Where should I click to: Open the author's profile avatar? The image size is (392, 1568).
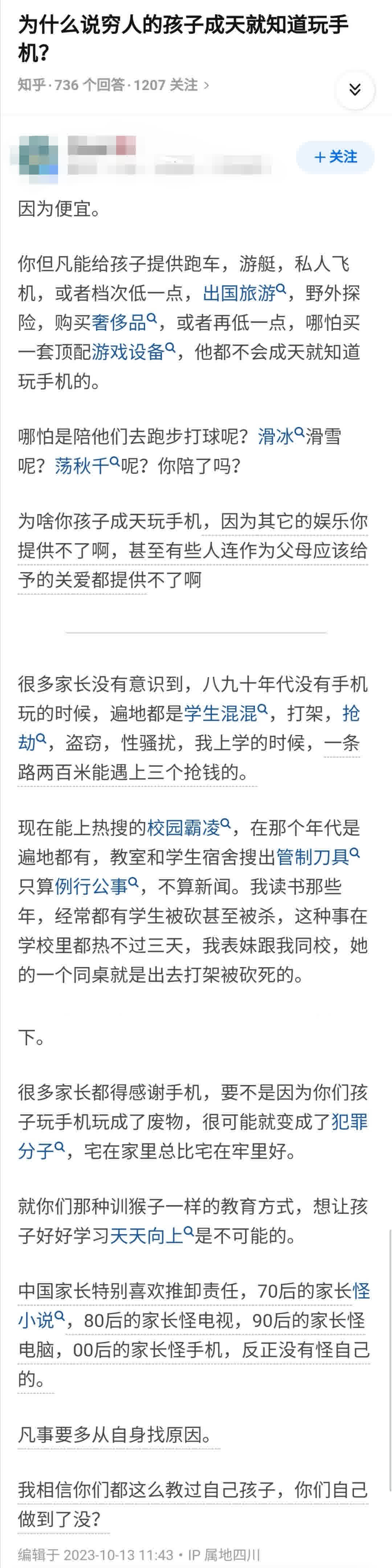click(38, 157)
